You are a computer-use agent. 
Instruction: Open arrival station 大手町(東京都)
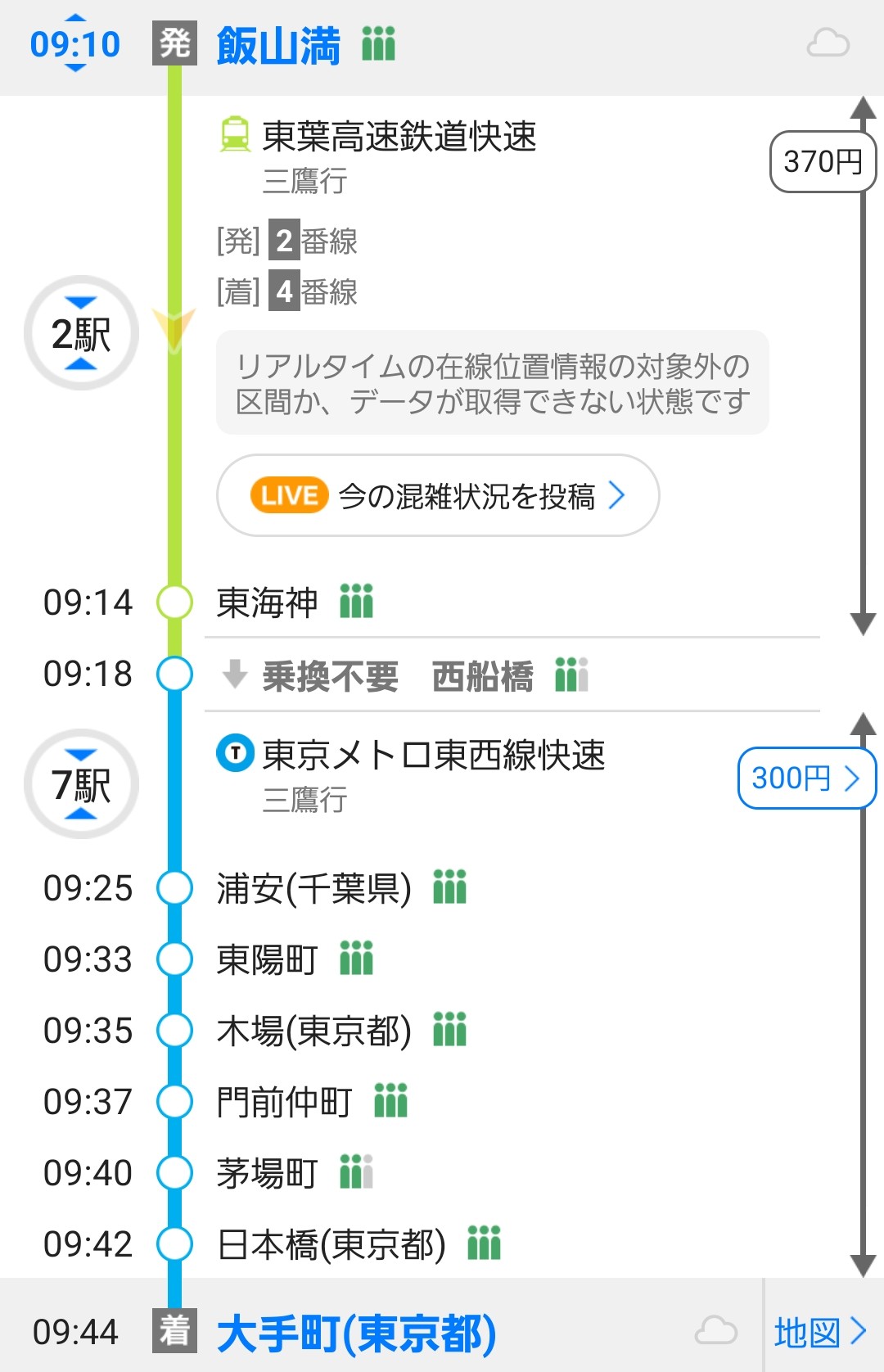tap(356, 1333)
